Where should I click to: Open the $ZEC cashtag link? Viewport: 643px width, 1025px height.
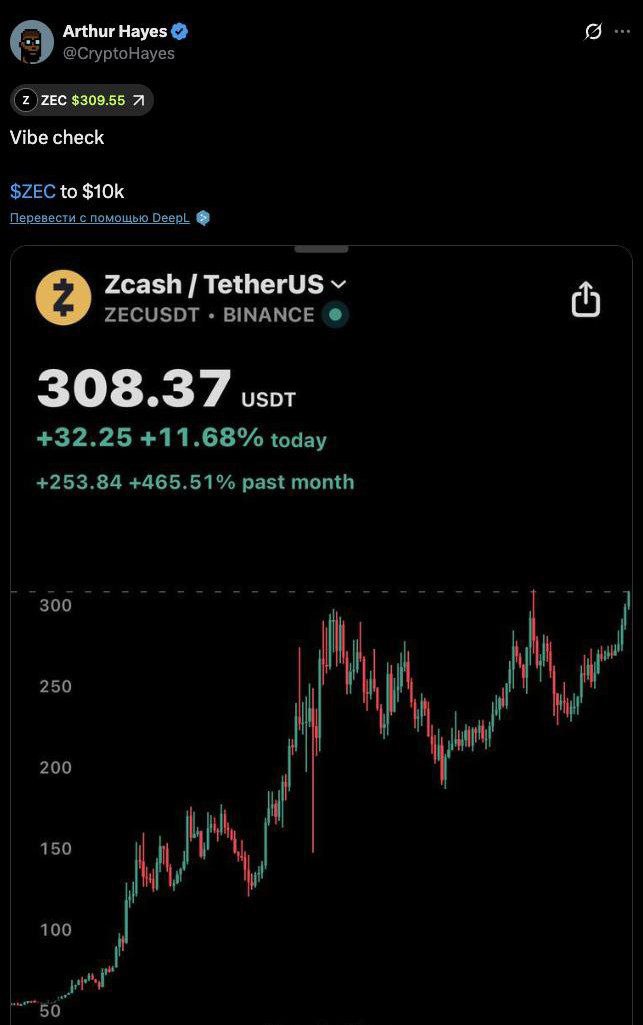point(33,191)
